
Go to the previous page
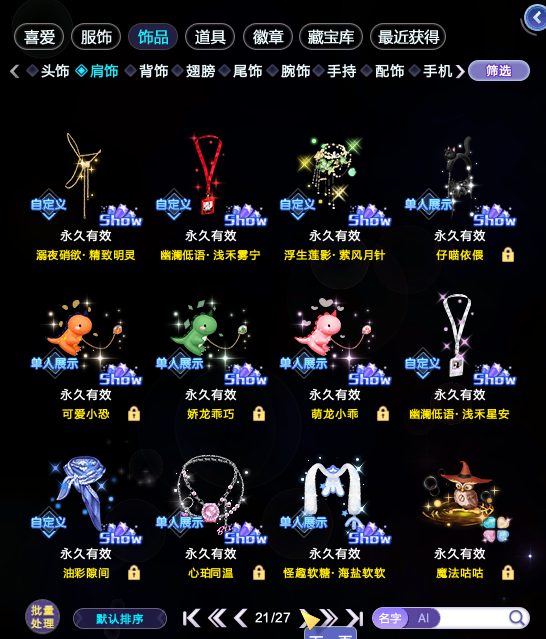(x=241, y=618)
